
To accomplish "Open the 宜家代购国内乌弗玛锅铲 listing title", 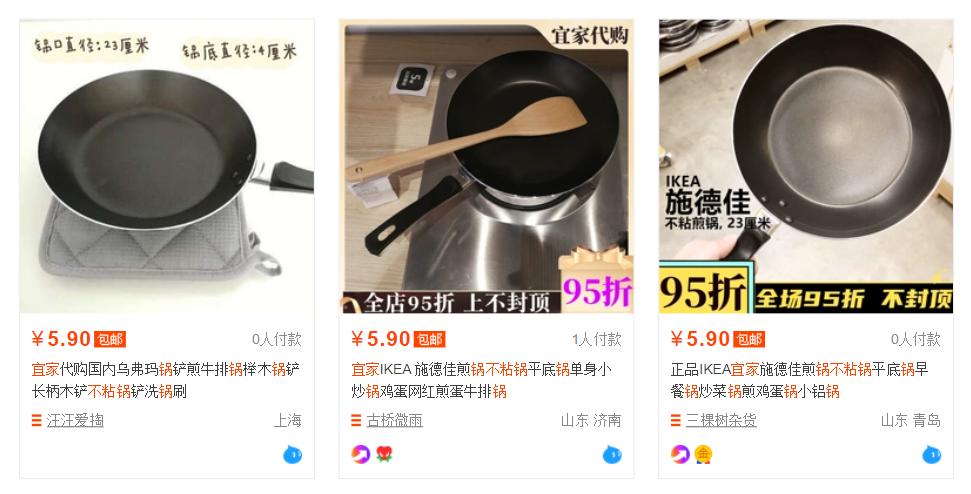I will click(x=166, y=379).
